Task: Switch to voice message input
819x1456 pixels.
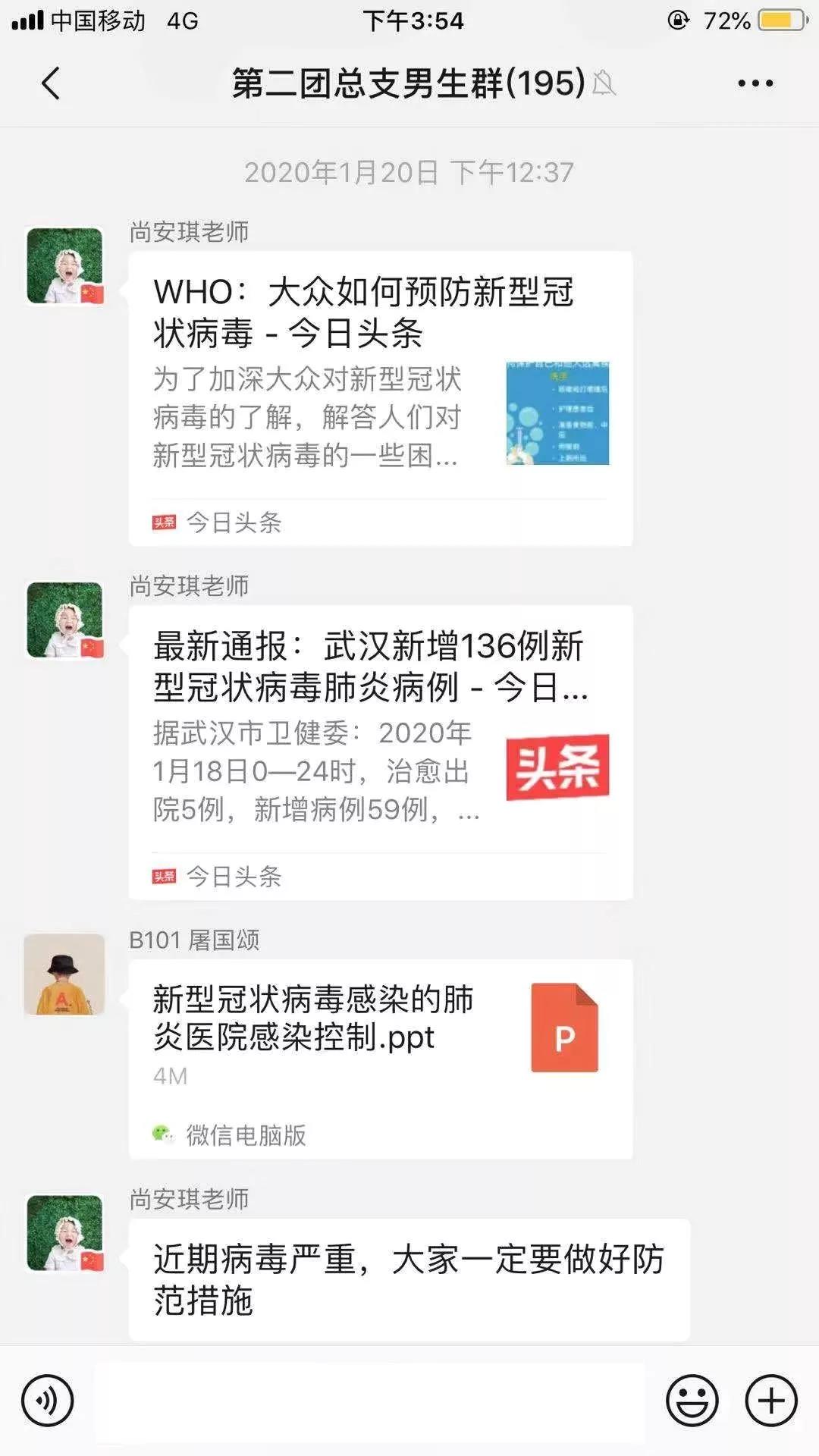Action: (x=48, y=1401)
